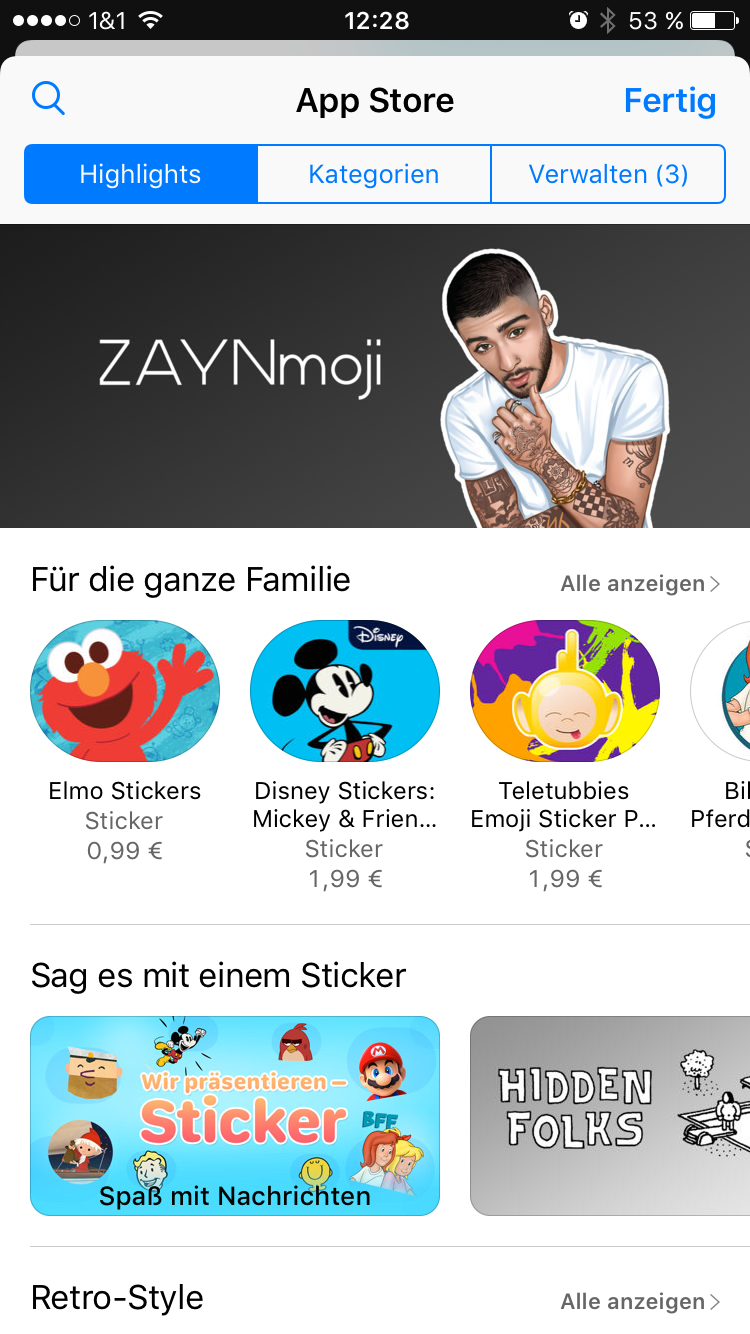Tap Fertig to close the store
Screen dimensions: 750x1334
670,101
